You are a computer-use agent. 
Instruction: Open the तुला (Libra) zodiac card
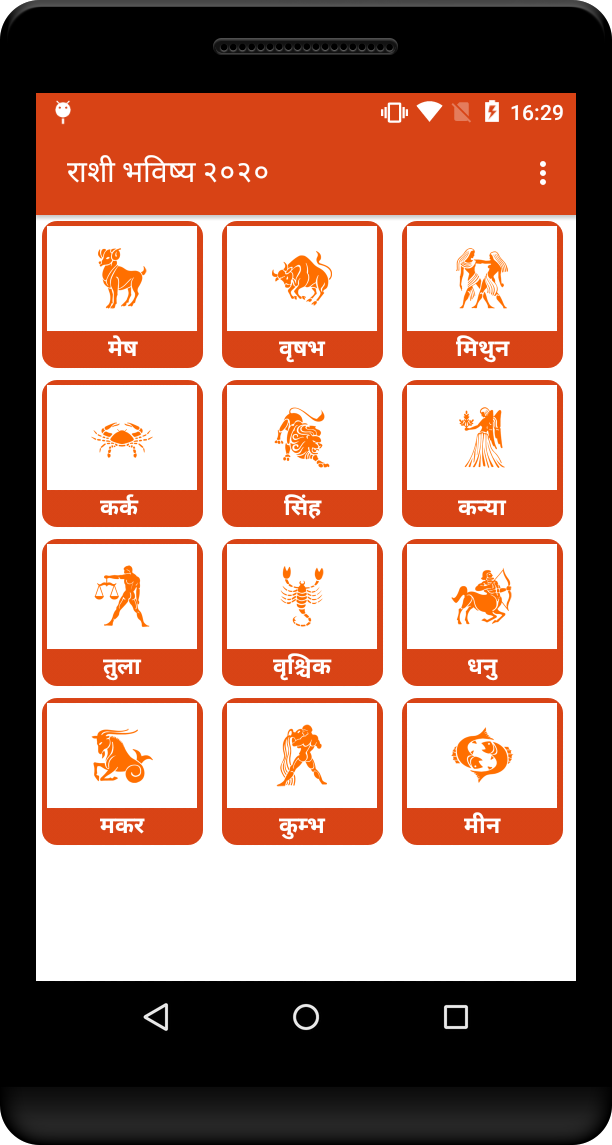(x=123, y=613)
